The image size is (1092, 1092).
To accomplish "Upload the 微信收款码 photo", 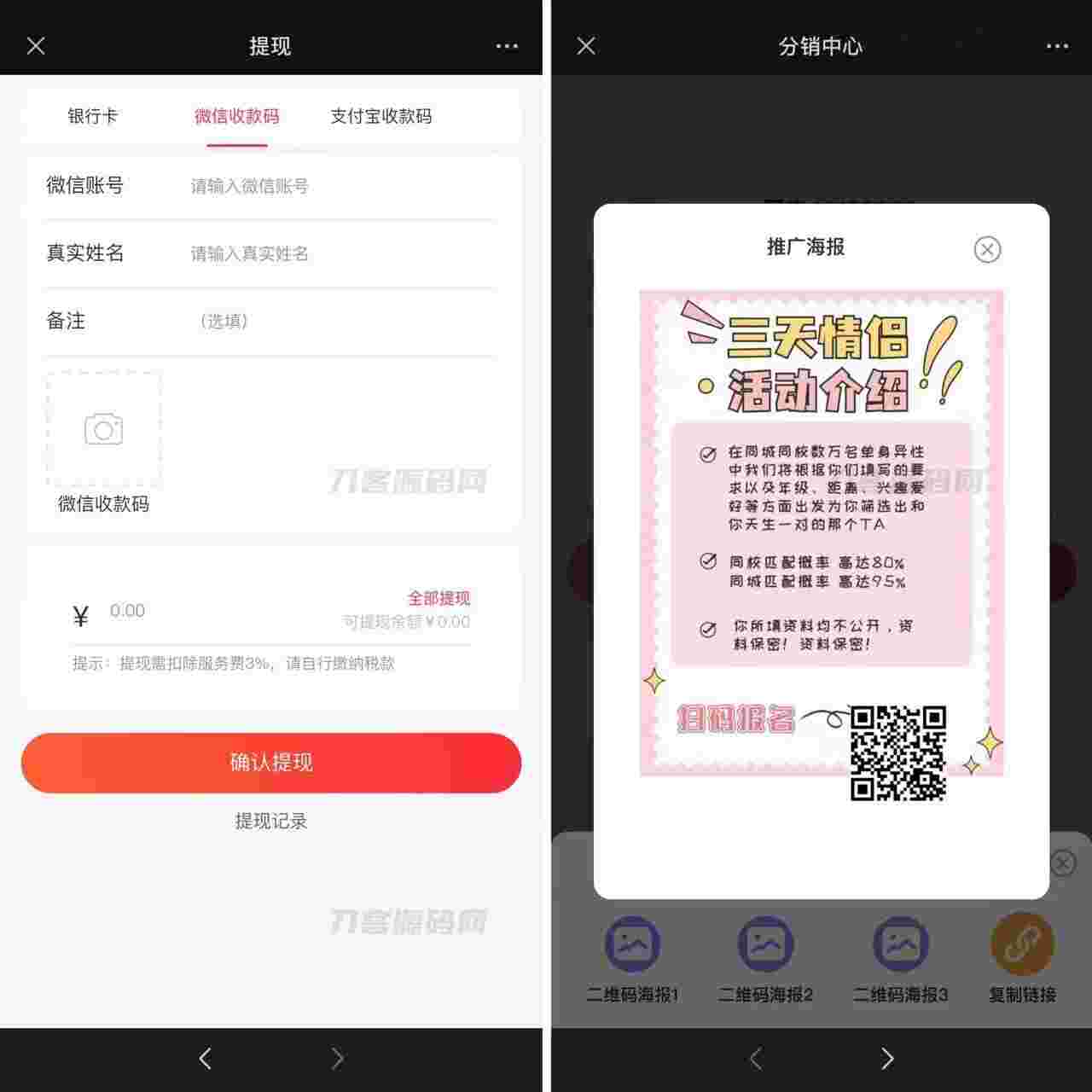I will pyautogui.click(x=103, y=430).
